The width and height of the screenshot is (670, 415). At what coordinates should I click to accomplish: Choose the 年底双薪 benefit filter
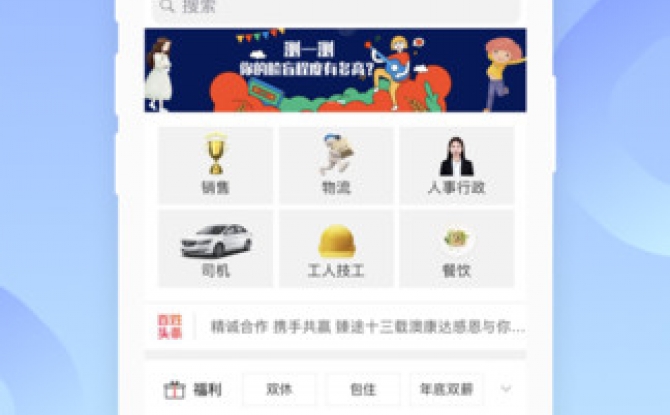pyautogui.click(x=446, y=389)
